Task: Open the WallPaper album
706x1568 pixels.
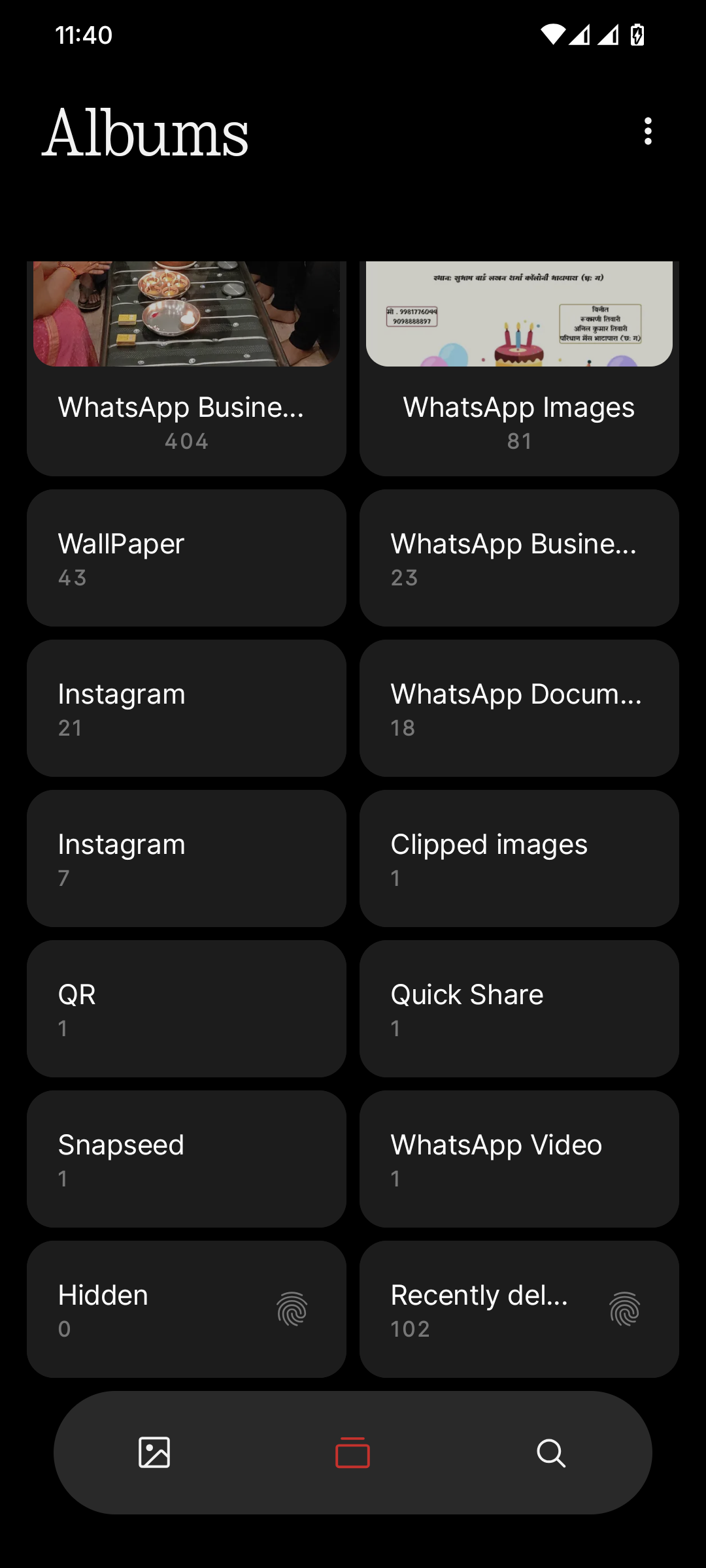Action: tap(186, 558)
